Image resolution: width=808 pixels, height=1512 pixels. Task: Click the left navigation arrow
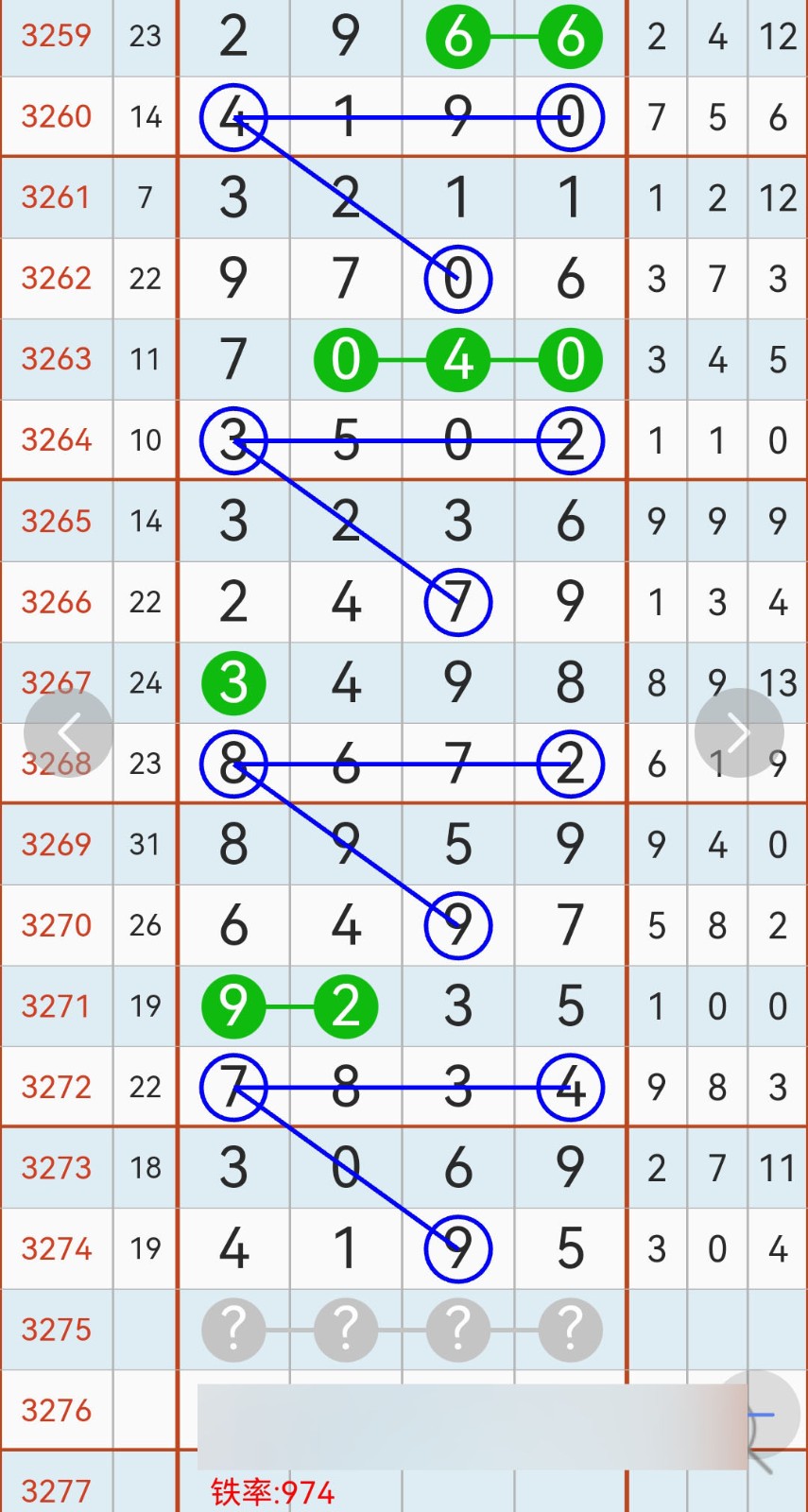click(70, 732)
